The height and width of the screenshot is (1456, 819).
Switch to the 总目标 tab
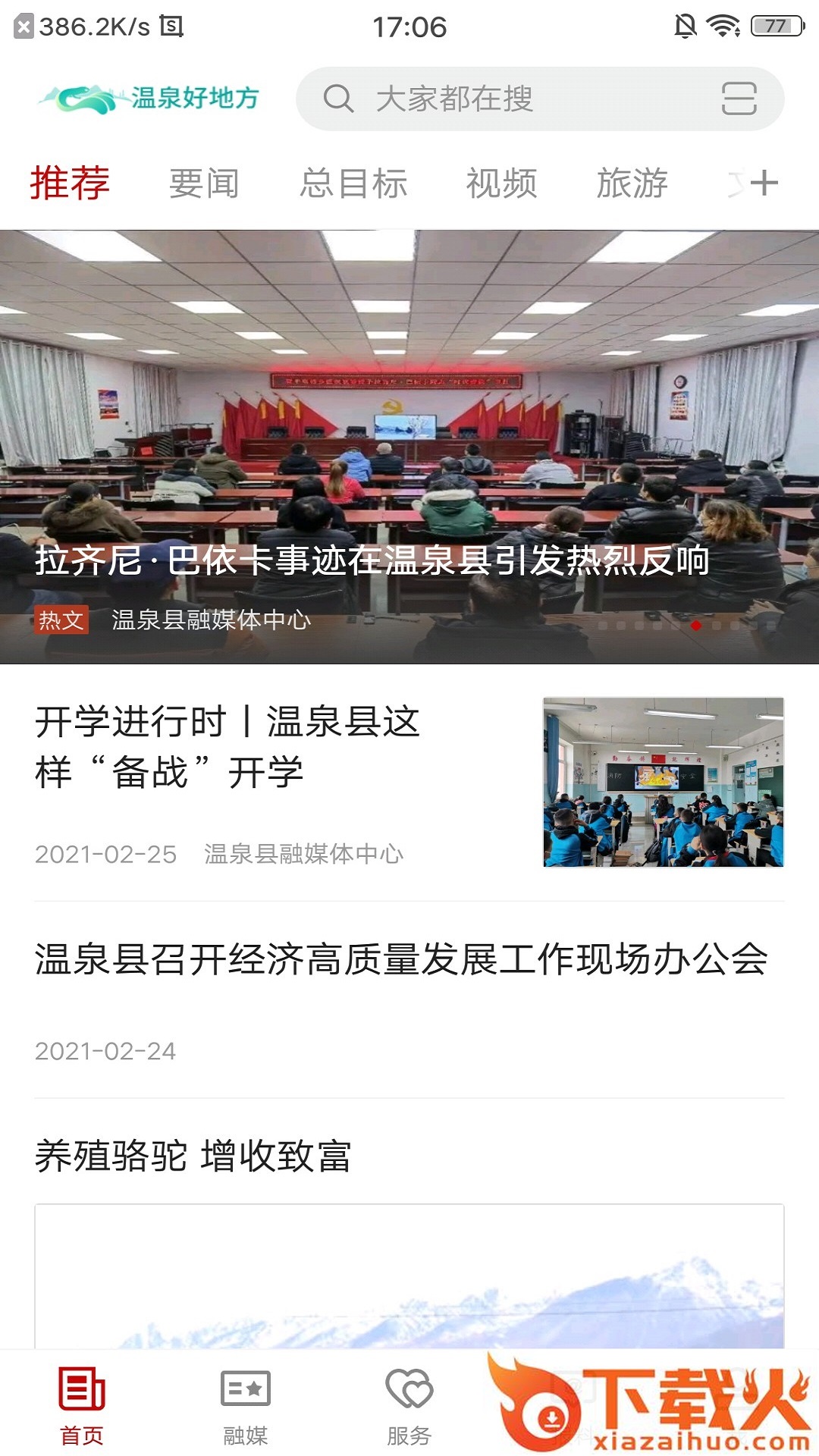coord(353,184)
